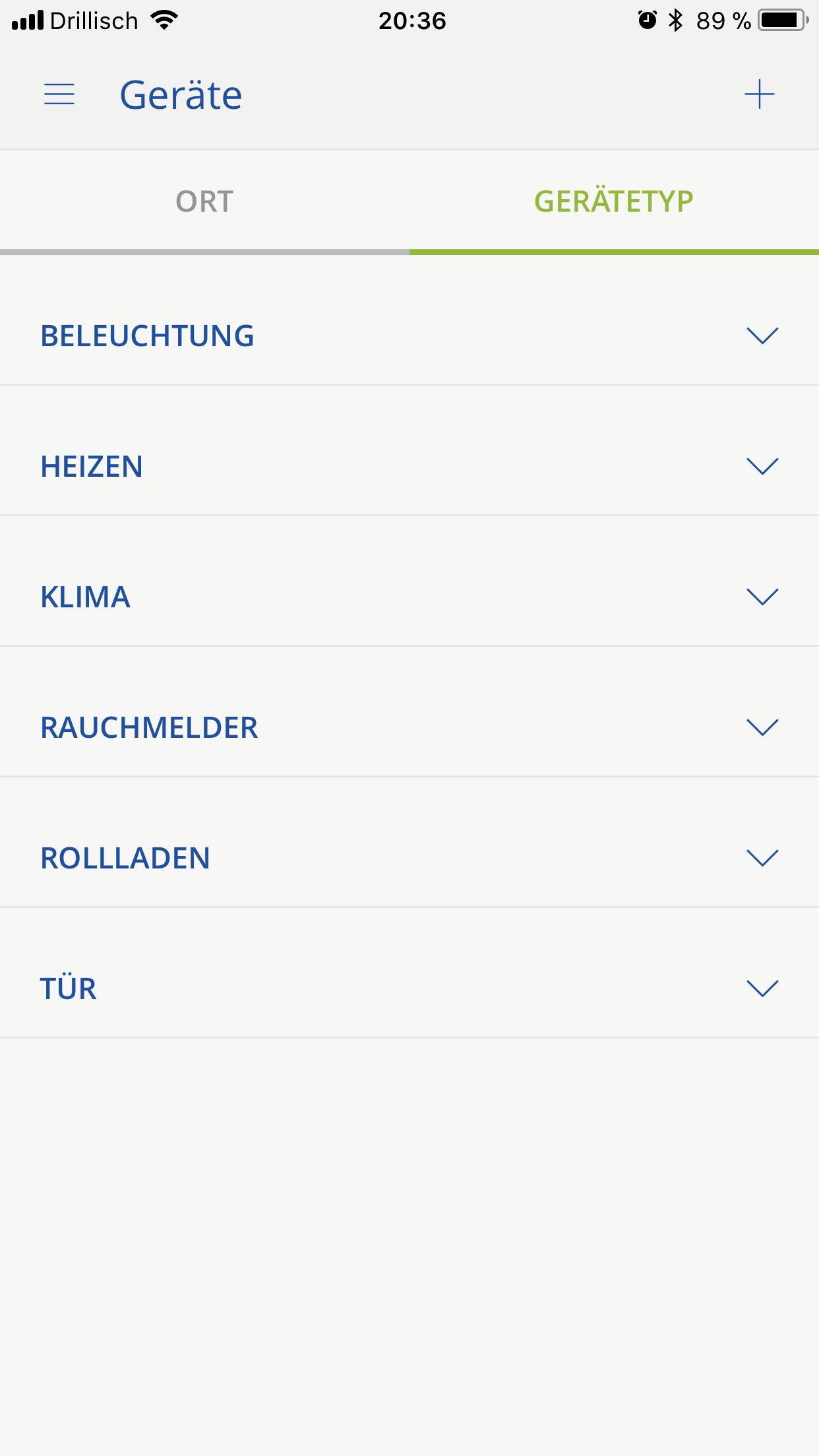The height and width of the screenshot is (1456, 819).
Task: Select the GERÄTETYP tab
Action: pyautogui.click(x=613, y=201)
